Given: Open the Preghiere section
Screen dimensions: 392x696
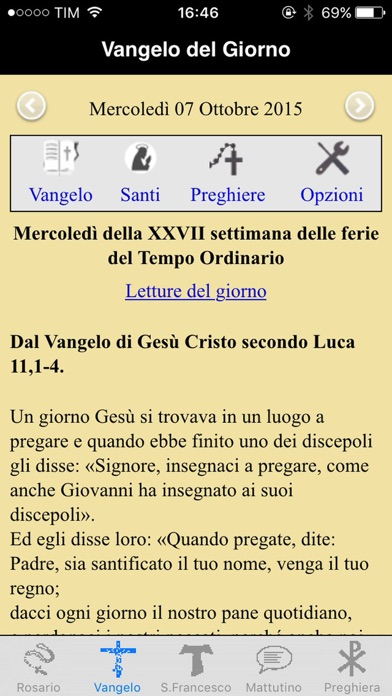Looking at the screenshot, I should tap(228, 172).
